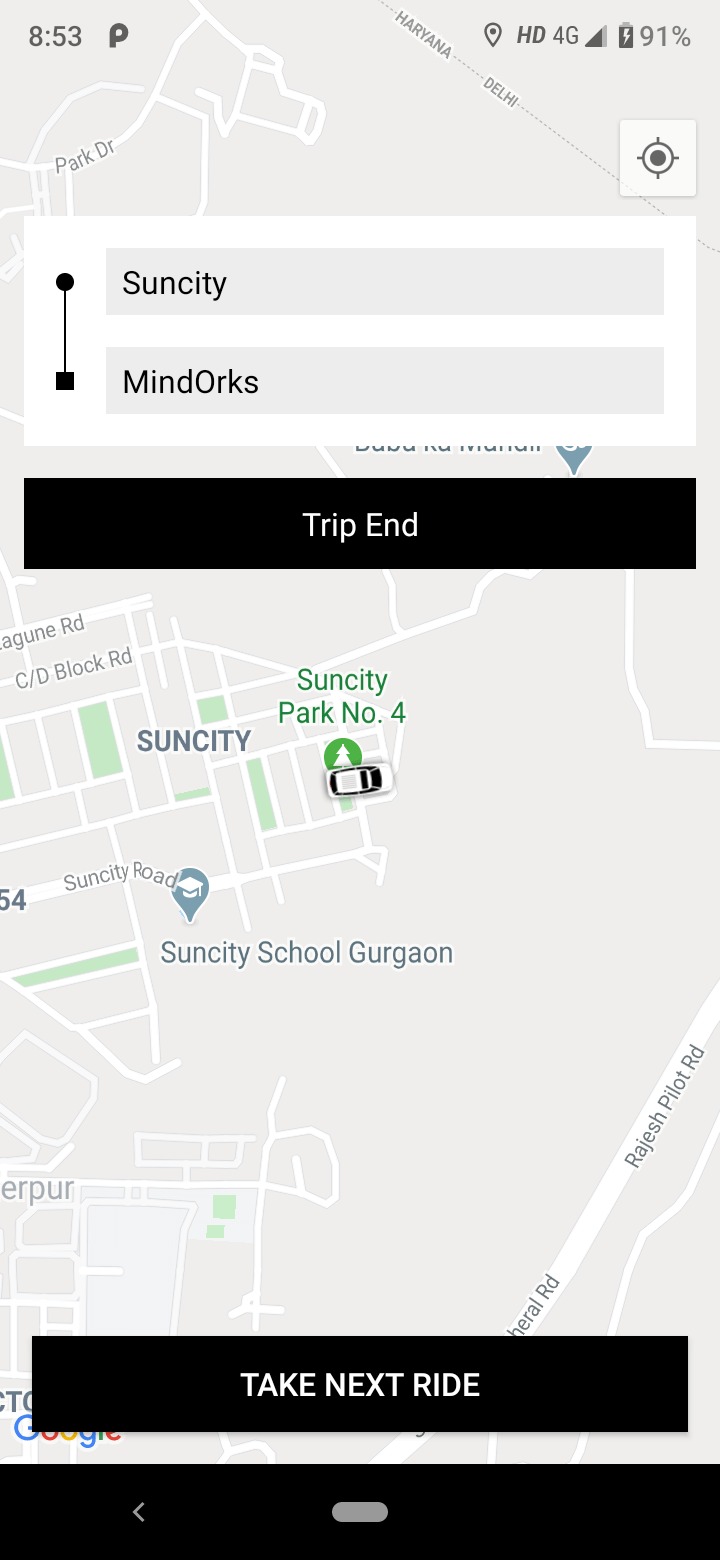Tap the battery indicator

coord(625,35)
